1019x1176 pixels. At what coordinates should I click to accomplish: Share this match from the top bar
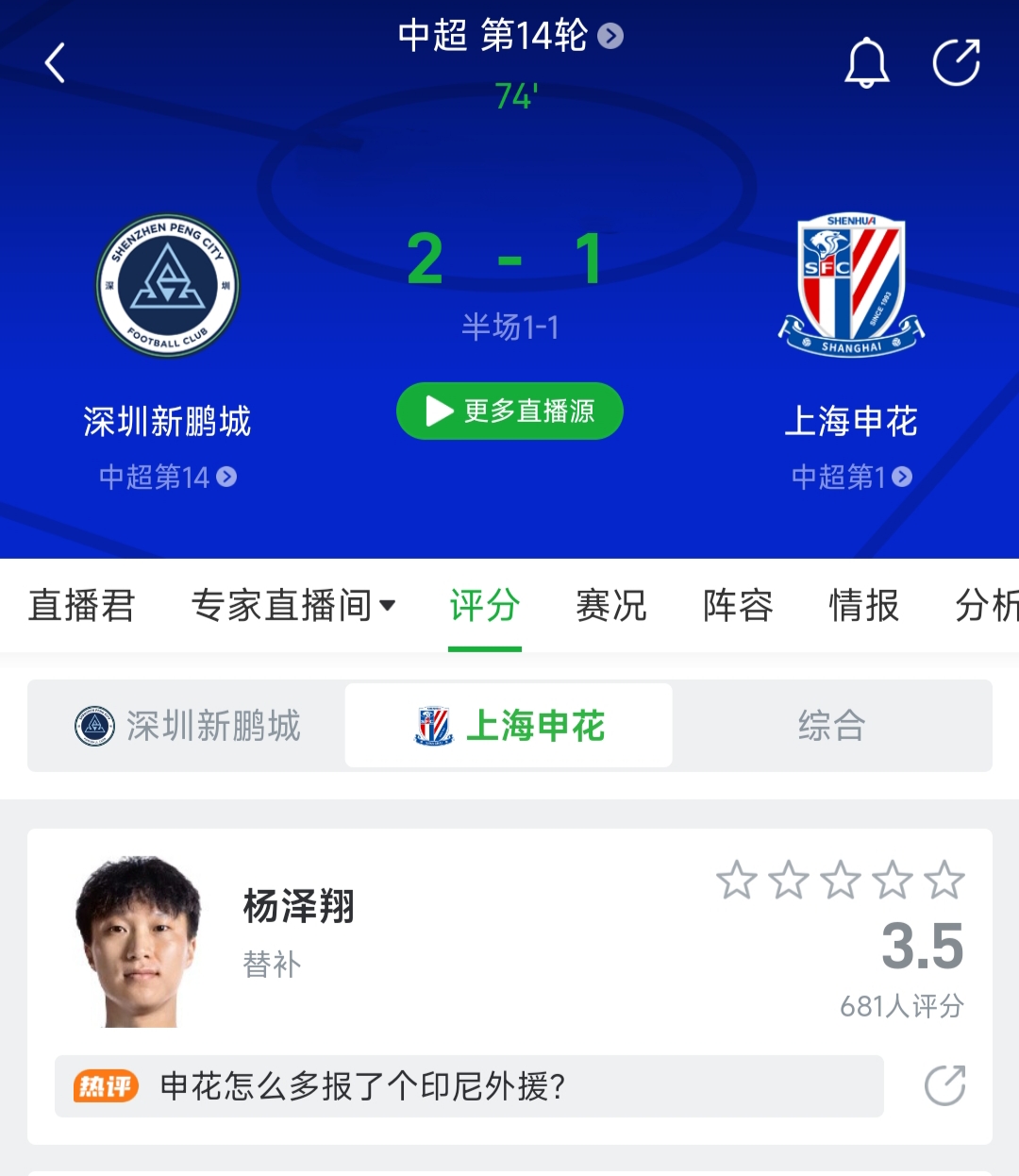[x=956, y=63]
